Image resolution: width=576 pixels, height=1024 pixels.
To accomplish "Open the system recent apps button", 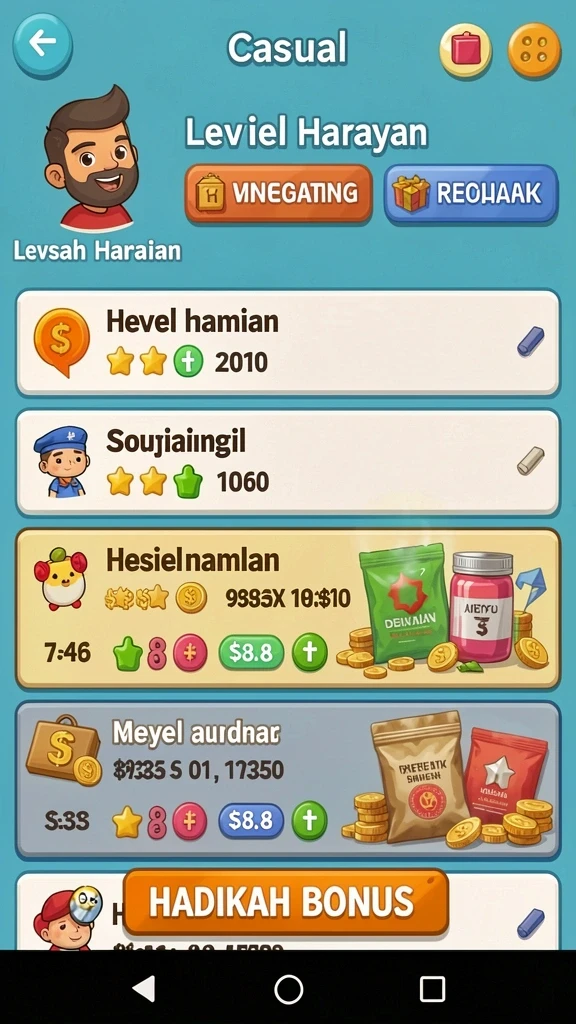I will (432, 989).
